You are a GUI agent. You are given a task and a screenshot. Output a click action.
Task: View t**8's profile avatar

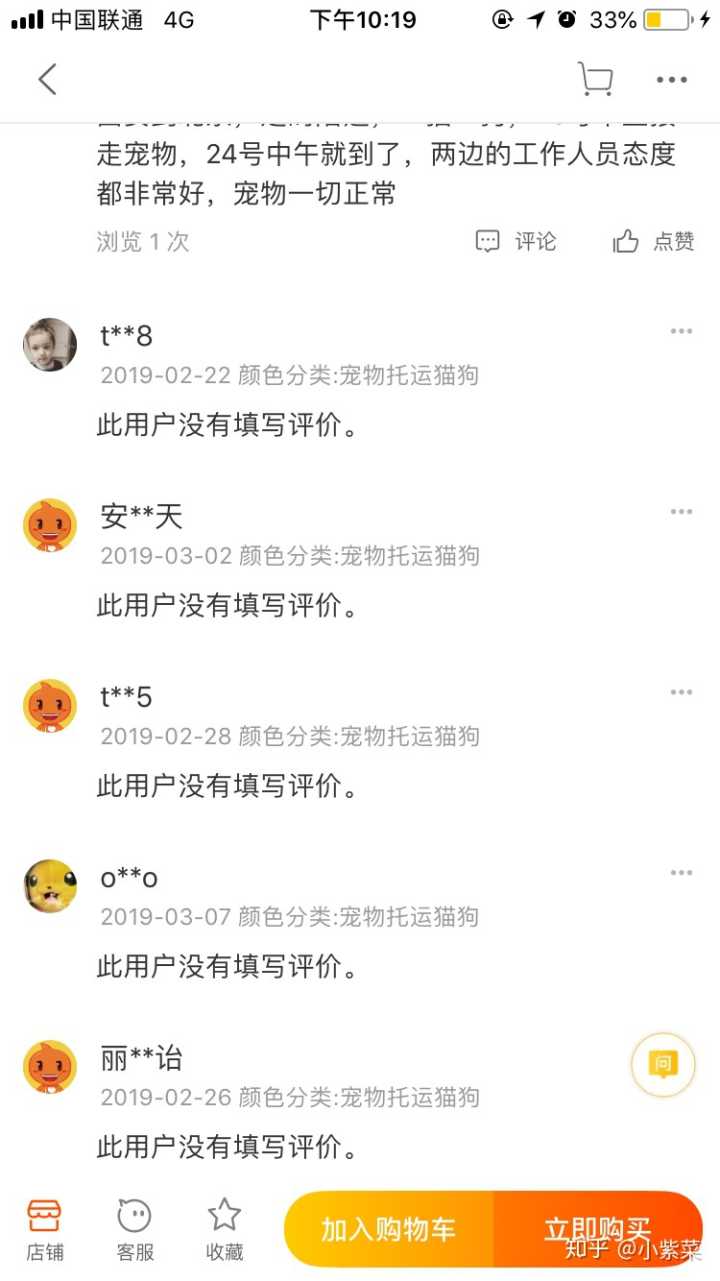[x=50, y=345]
